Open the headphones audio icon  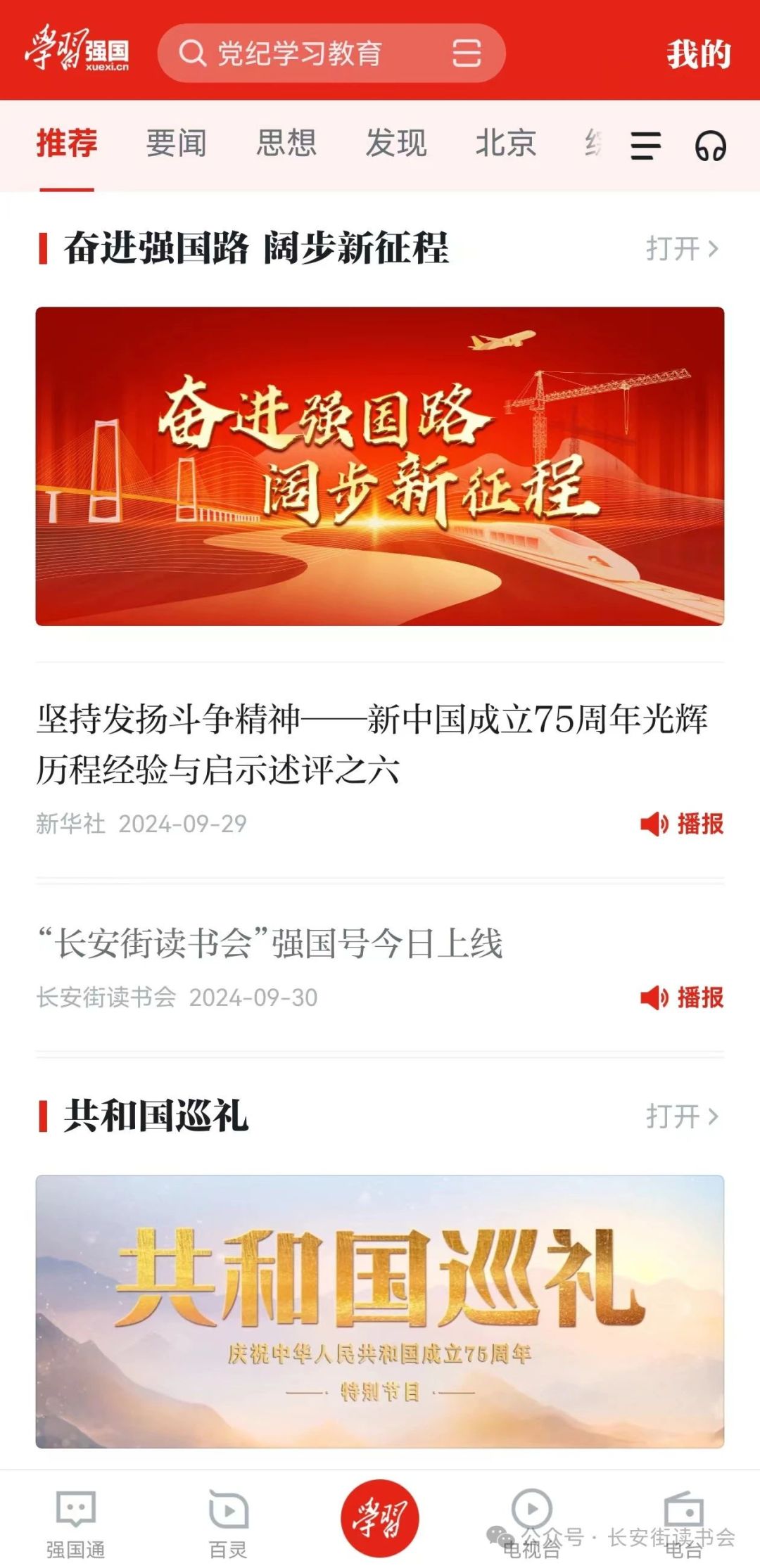709,146
